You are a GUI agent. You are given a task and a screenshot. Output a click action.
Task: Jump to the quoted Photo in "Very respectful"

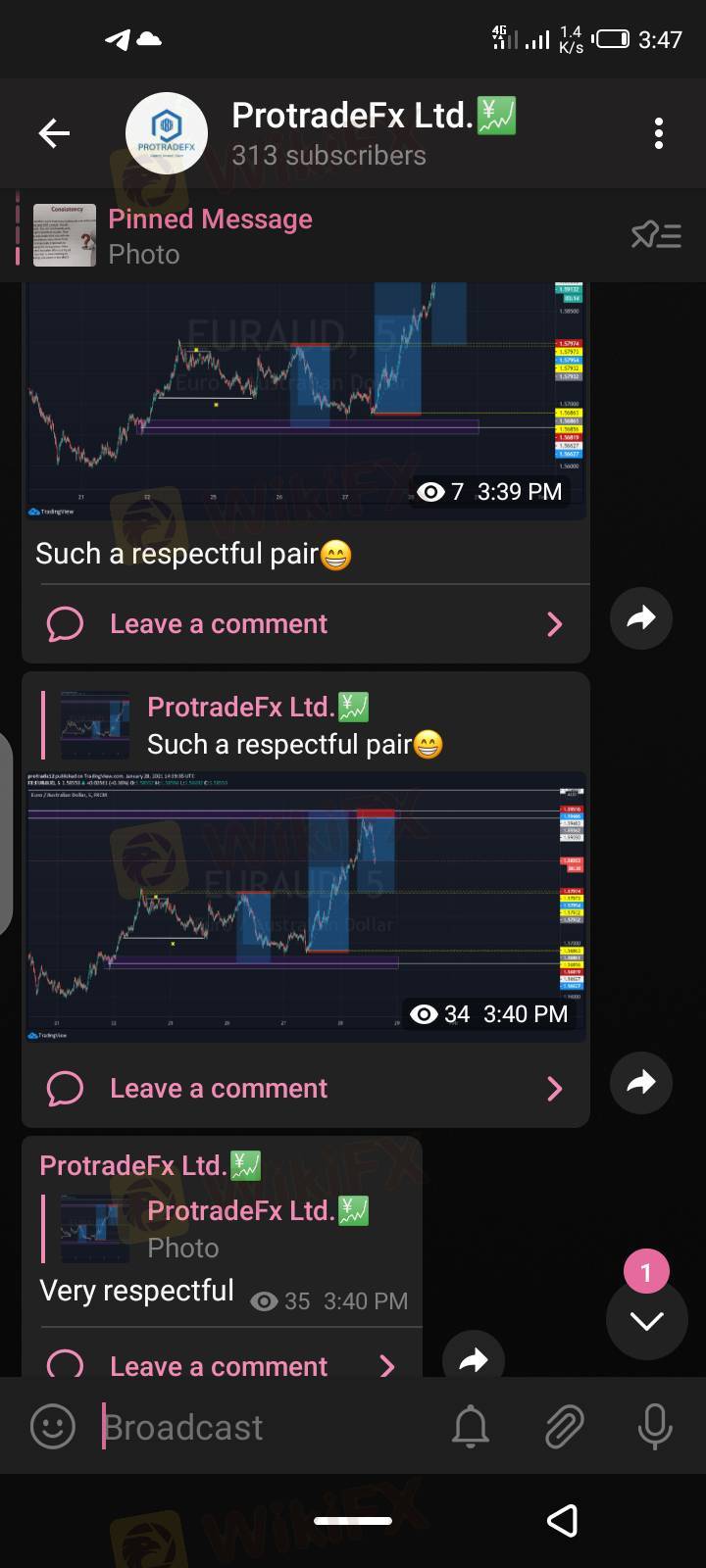point(226,1229)
